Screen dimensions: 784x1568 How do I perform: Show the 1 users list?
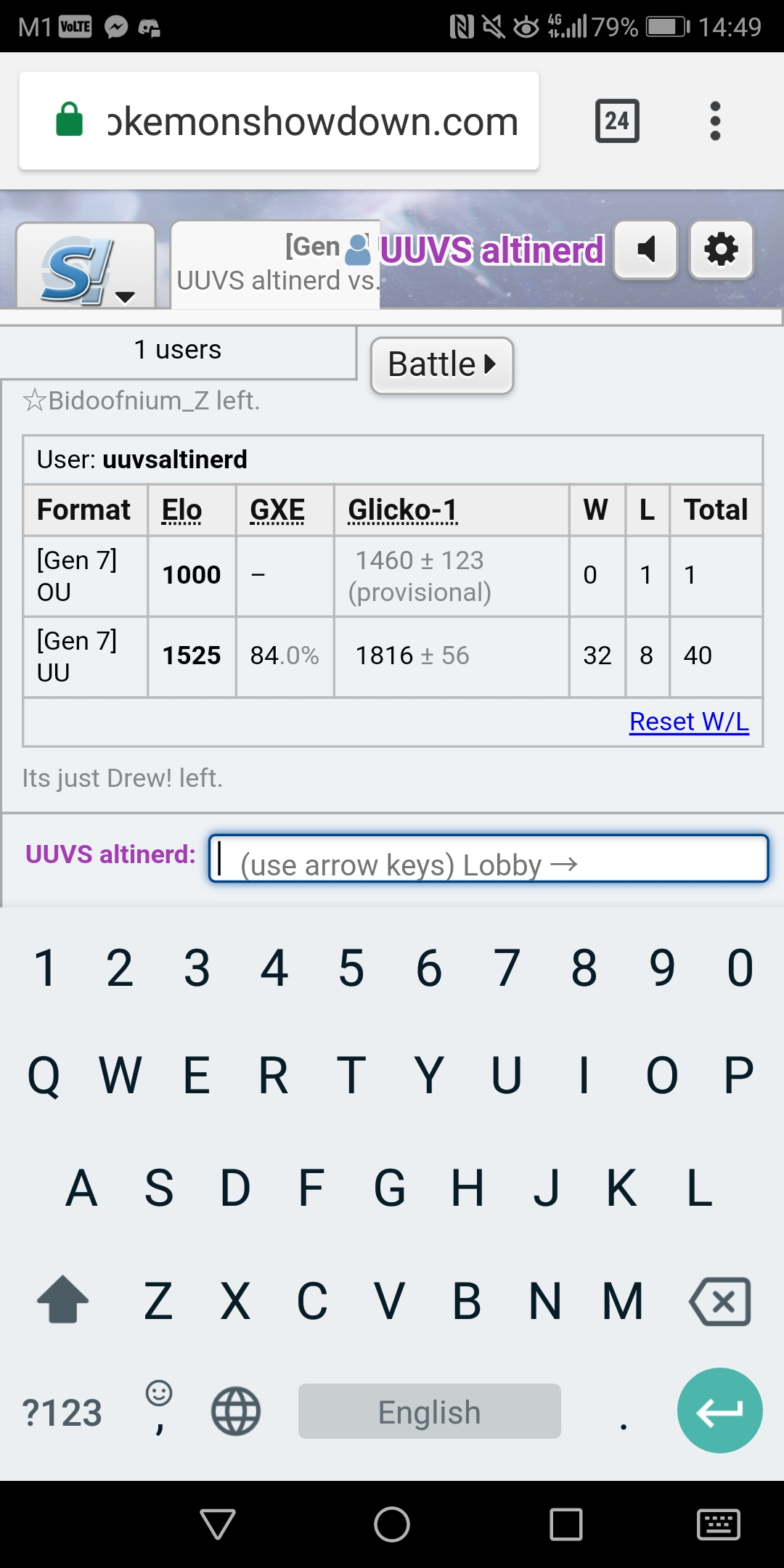[x=178, y=351]
